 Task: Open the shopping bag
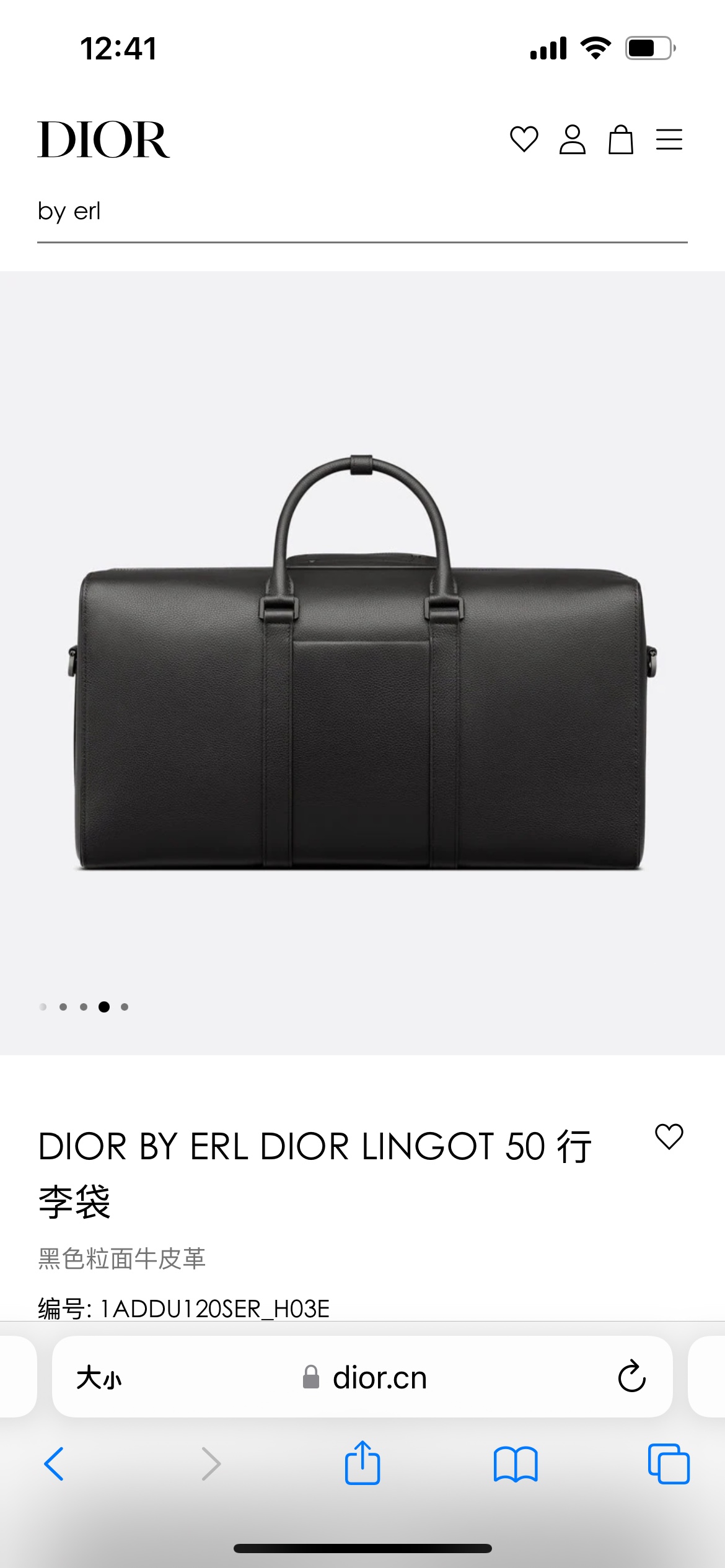(x=620, y=139)
